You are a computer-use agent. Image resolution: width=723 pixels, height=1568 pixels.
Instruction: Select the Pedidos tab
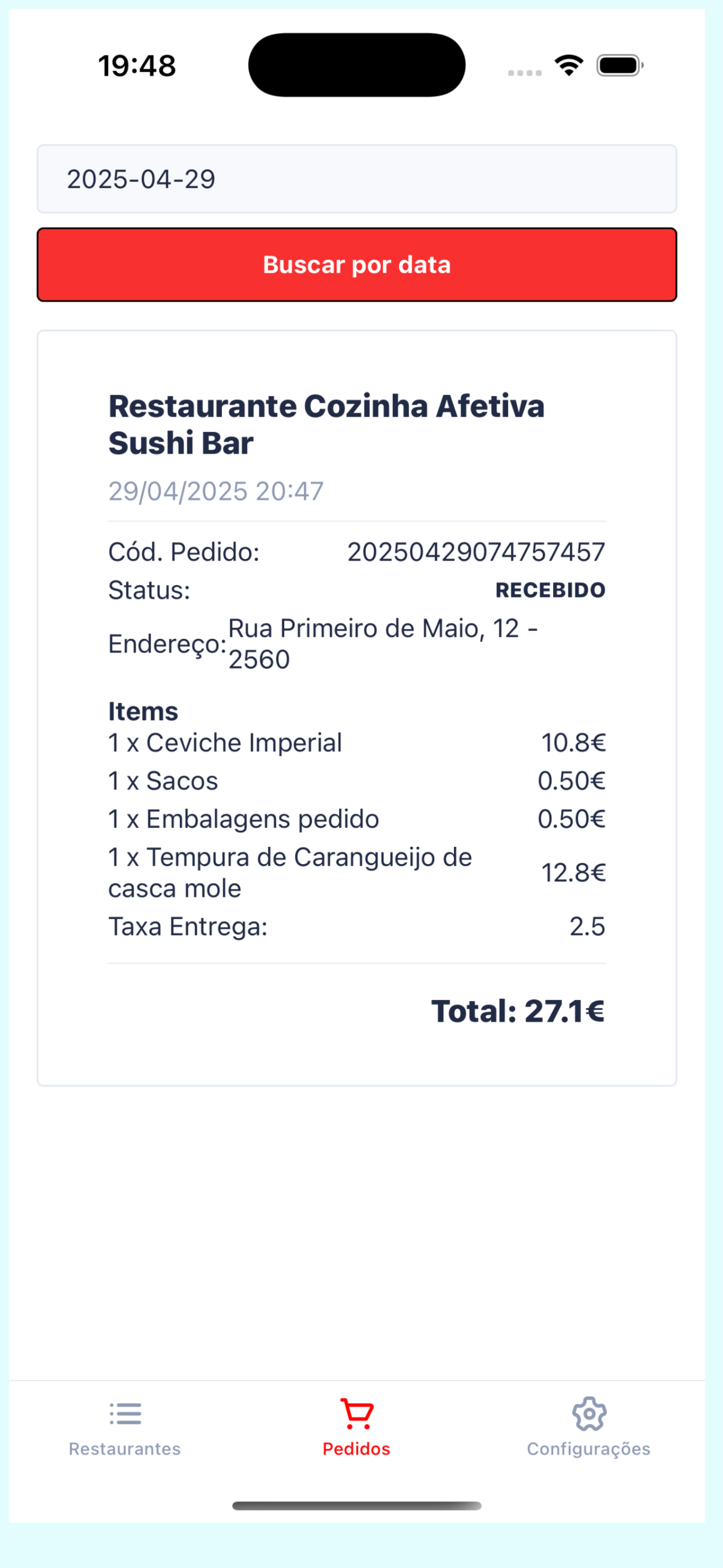(x=356, y=1428)
